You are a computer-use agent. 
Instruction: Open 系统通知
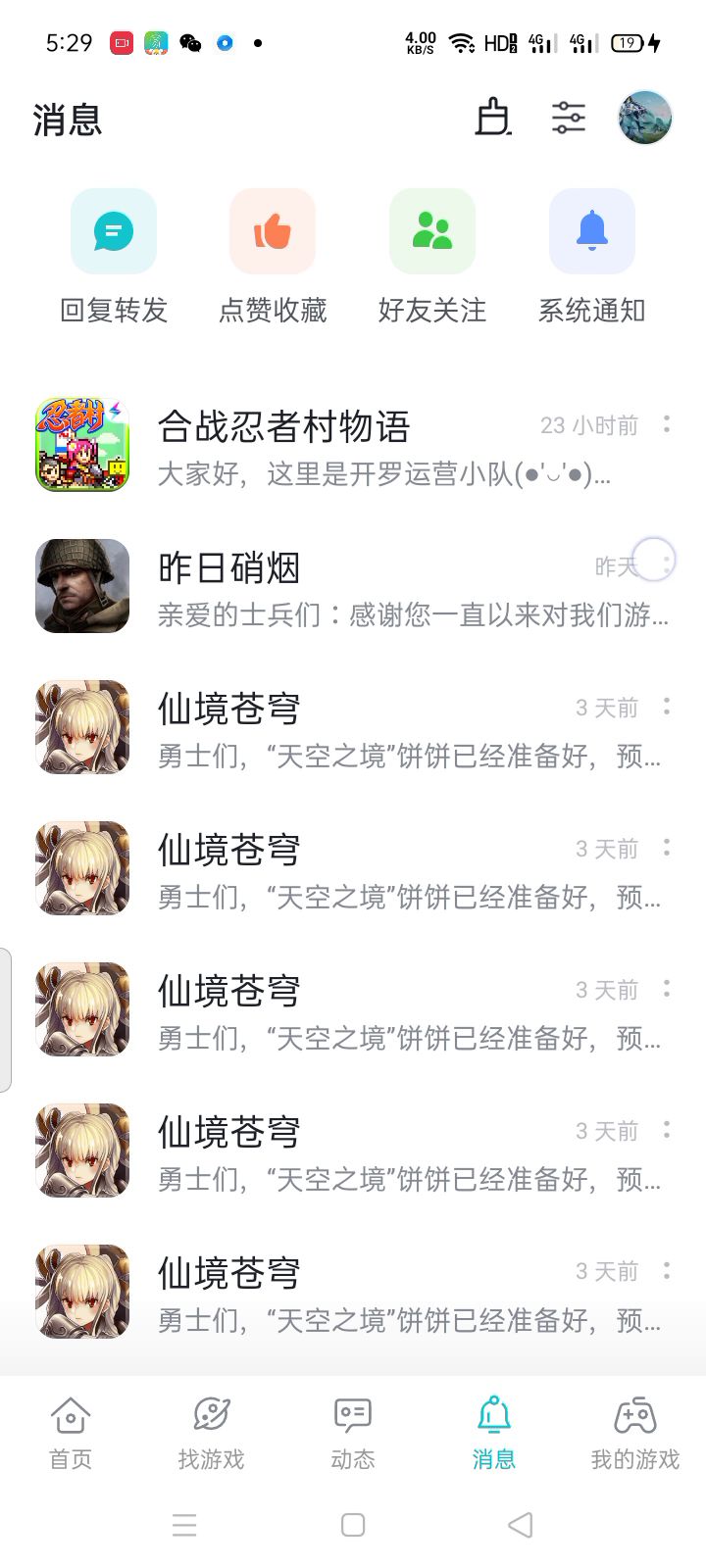click(591, 257)
